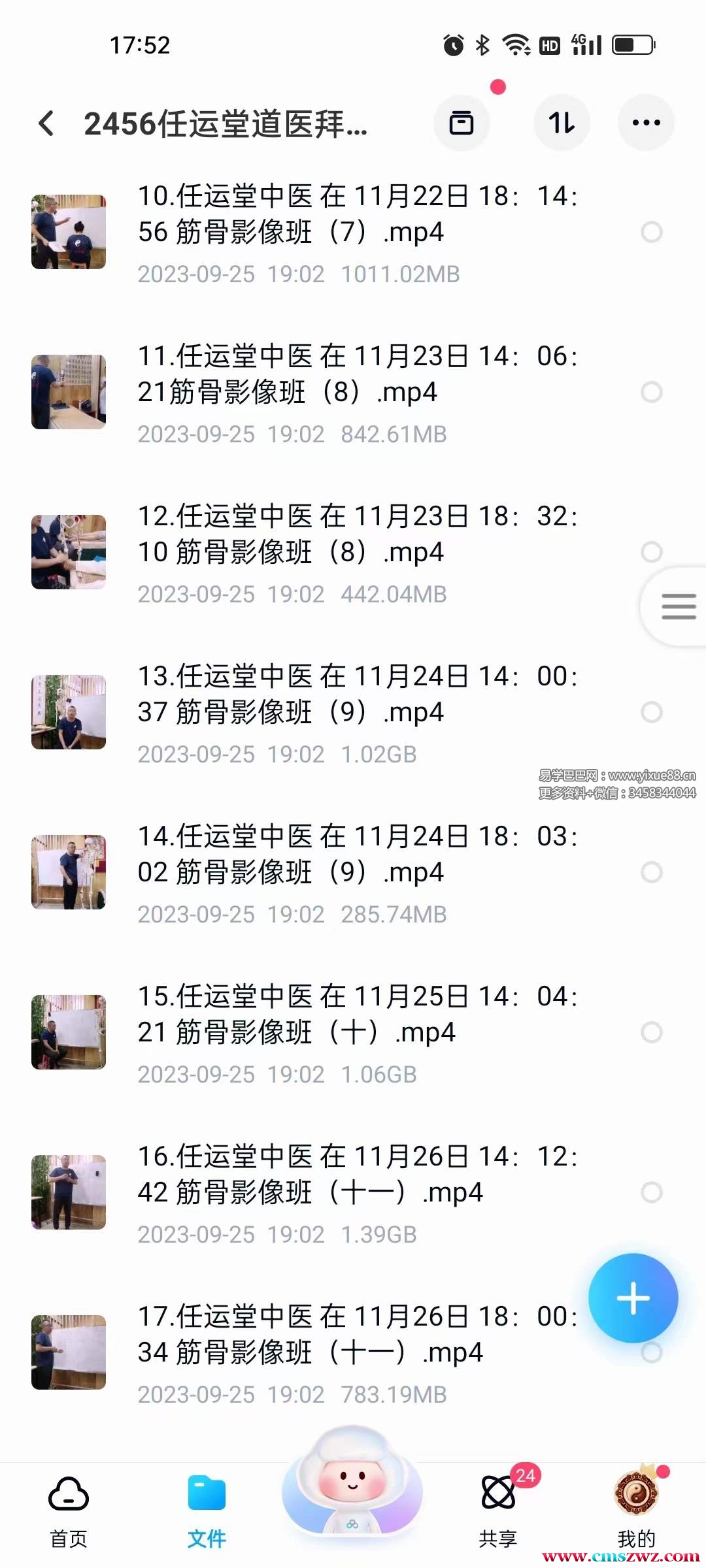This screenshot has width=706, height=1568.
Task: Select file 14 筋骨影像班（9）with its circle
Action: coord(651,872)
